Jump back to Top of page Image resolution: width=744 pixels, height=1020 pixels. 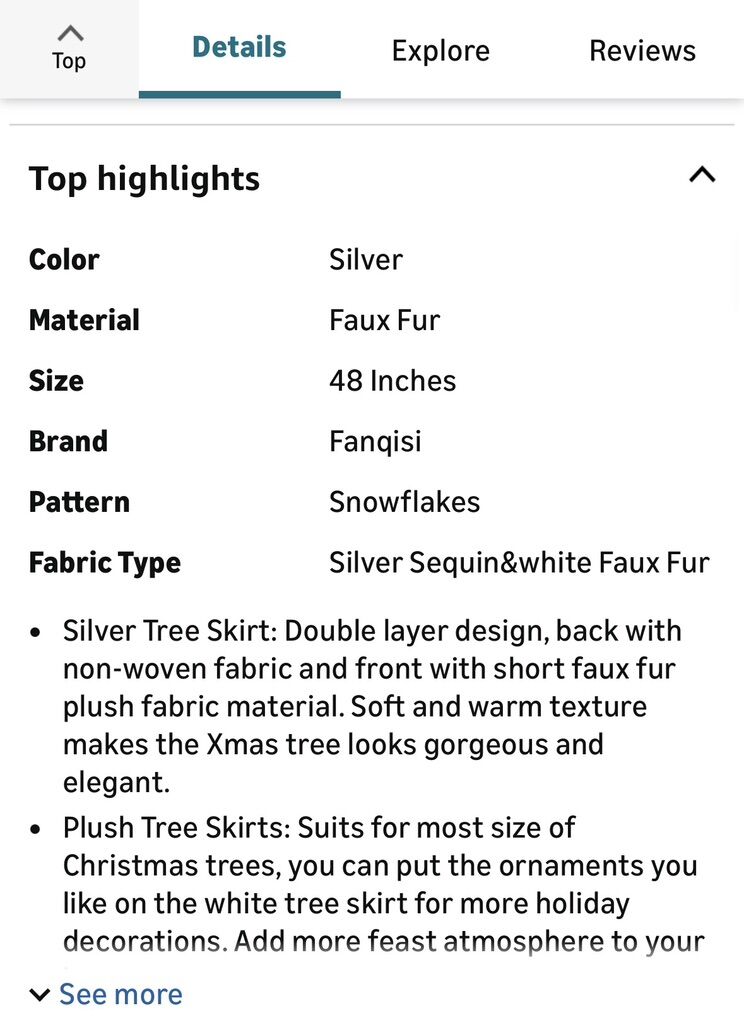(68, 48)
